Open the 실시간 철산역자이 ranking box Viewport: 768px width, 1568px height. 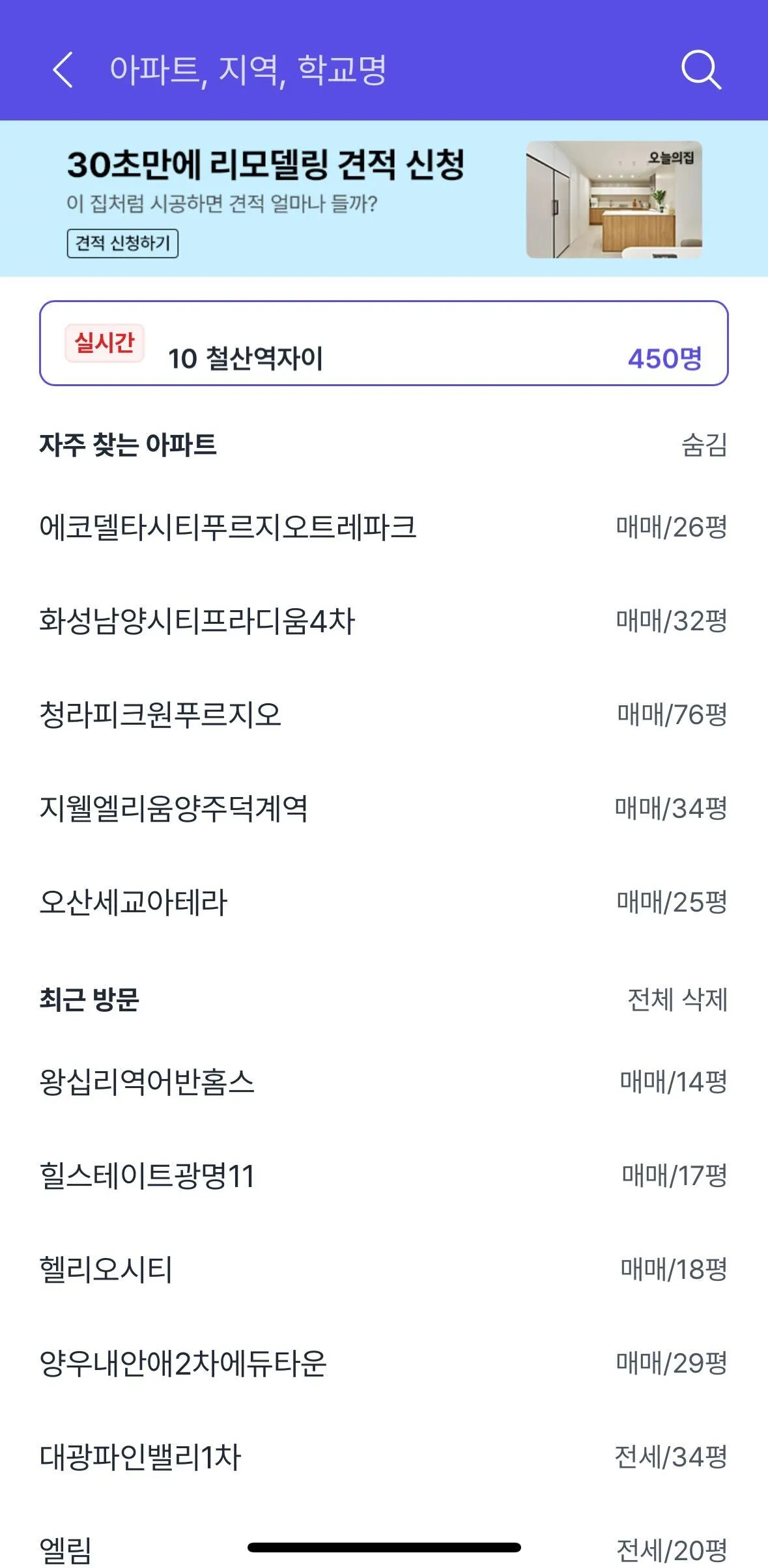(x=383, y=344)
